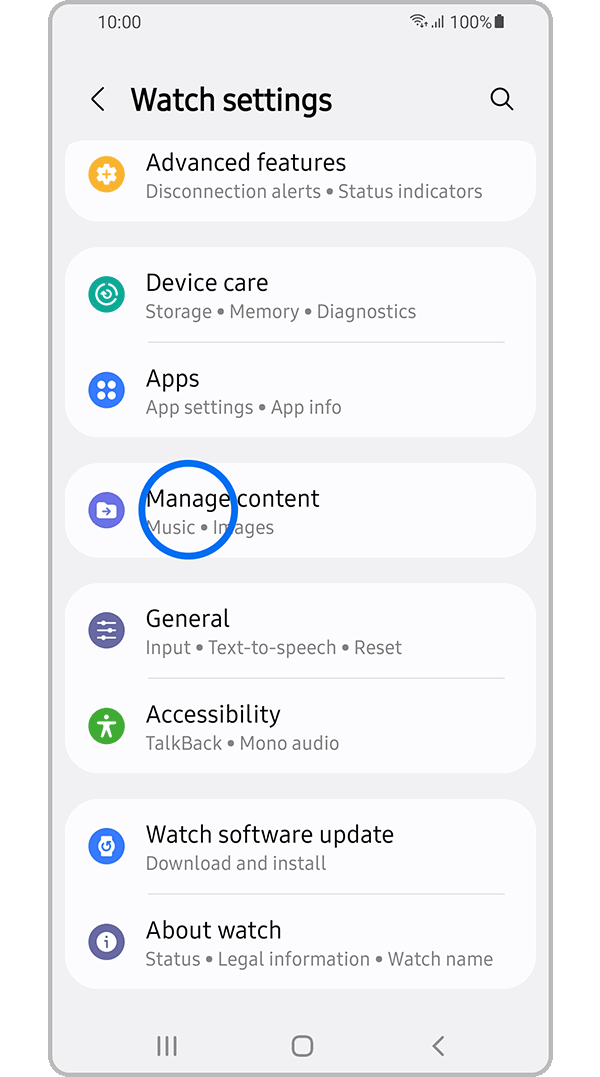
Task: Open Advanced features settings
Action: point(300,176)
